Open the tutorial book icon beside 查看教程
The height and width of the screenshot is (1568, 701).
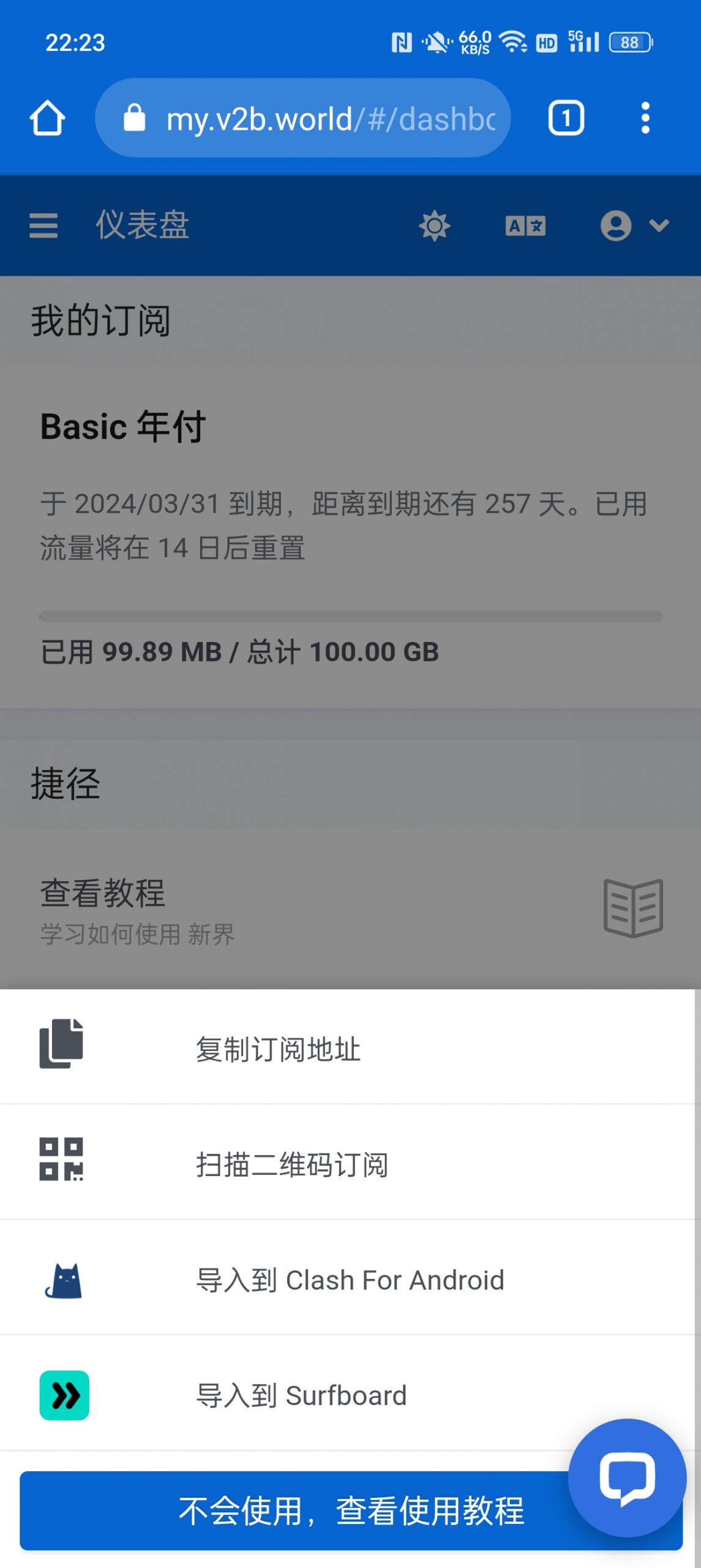click(632, 908)
